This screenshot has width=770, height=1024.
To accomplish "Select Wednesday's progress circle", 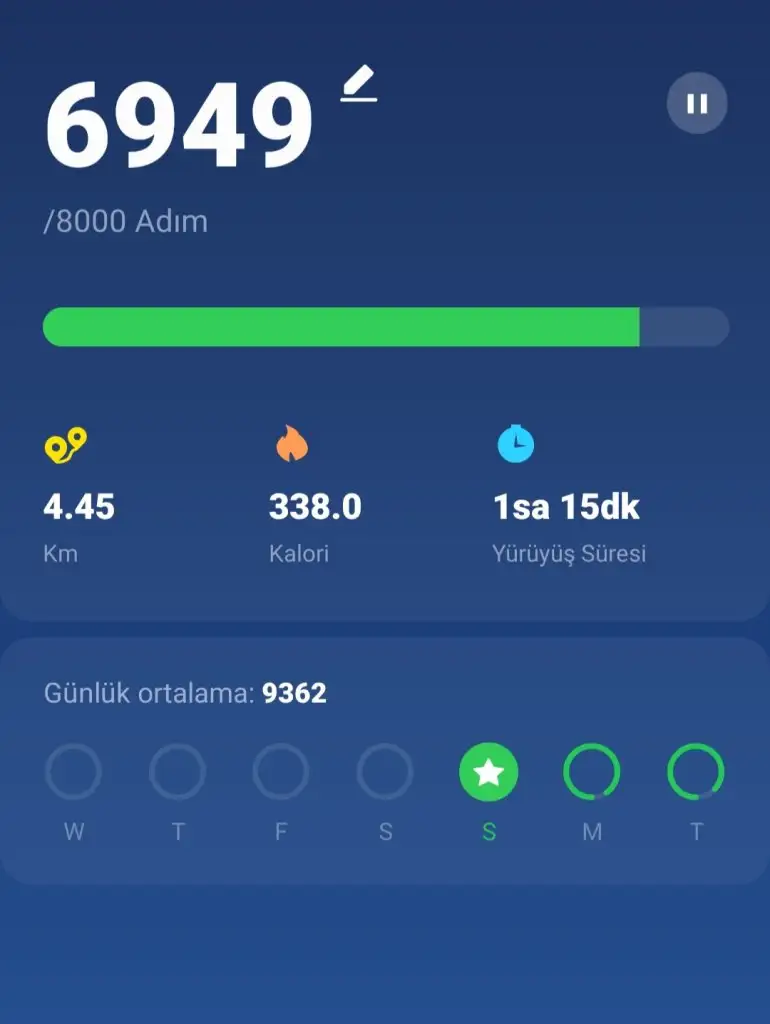I will pyautogui.click(x=73, y=772).
